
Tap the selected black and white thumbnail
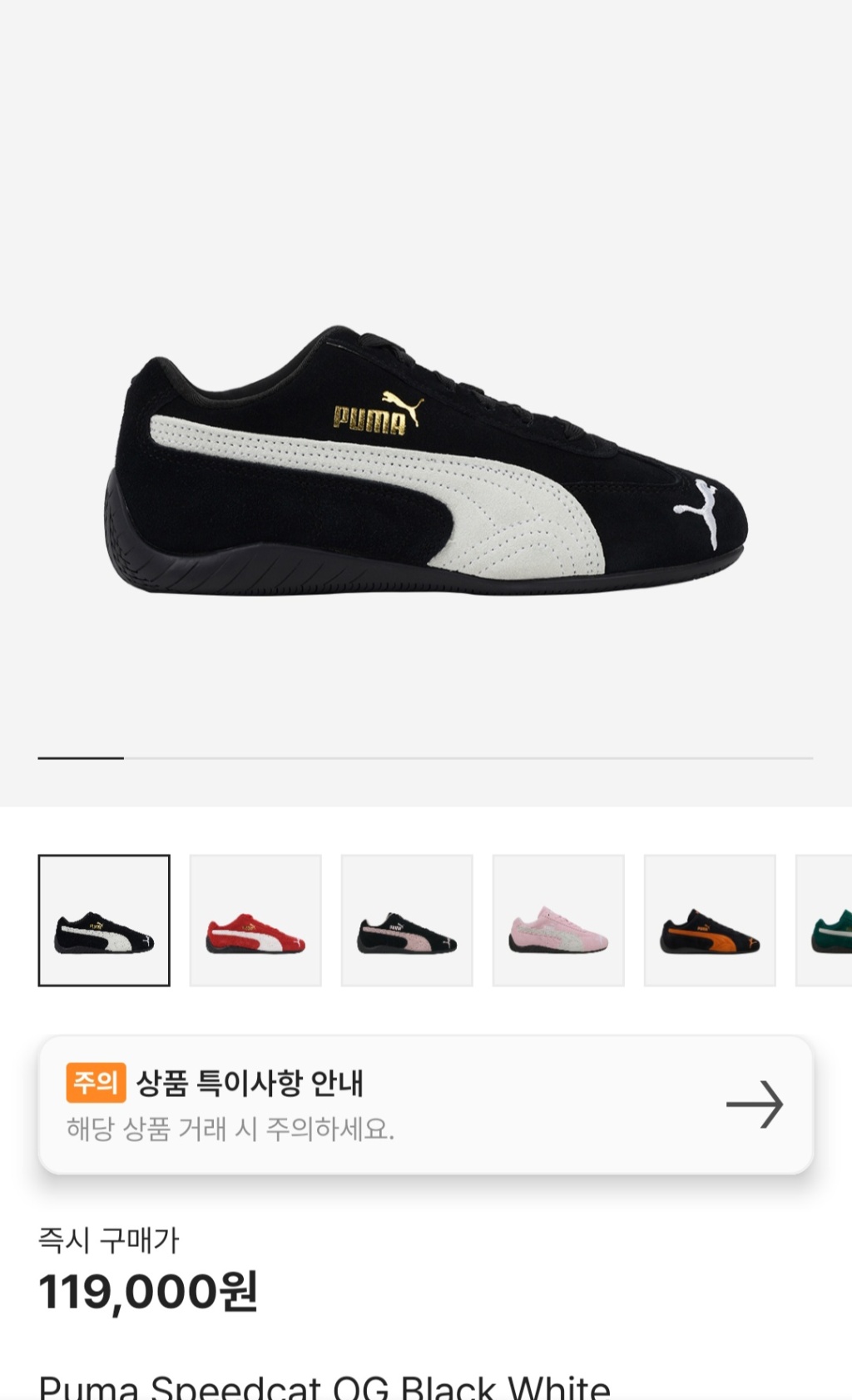pos(104,921)
